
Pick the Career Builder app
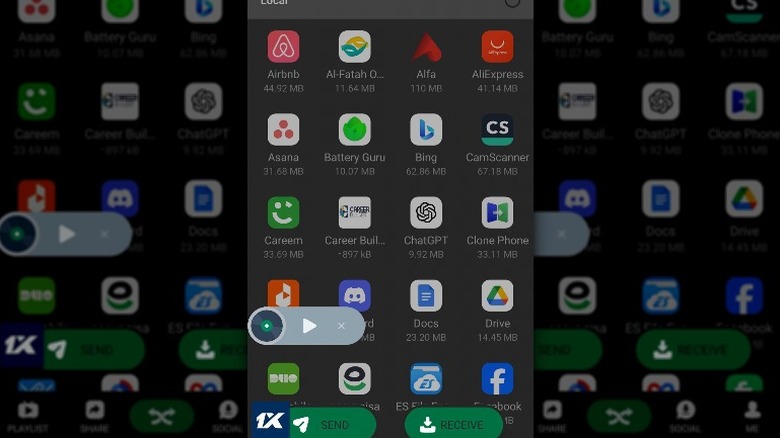[x=354, y=213]
